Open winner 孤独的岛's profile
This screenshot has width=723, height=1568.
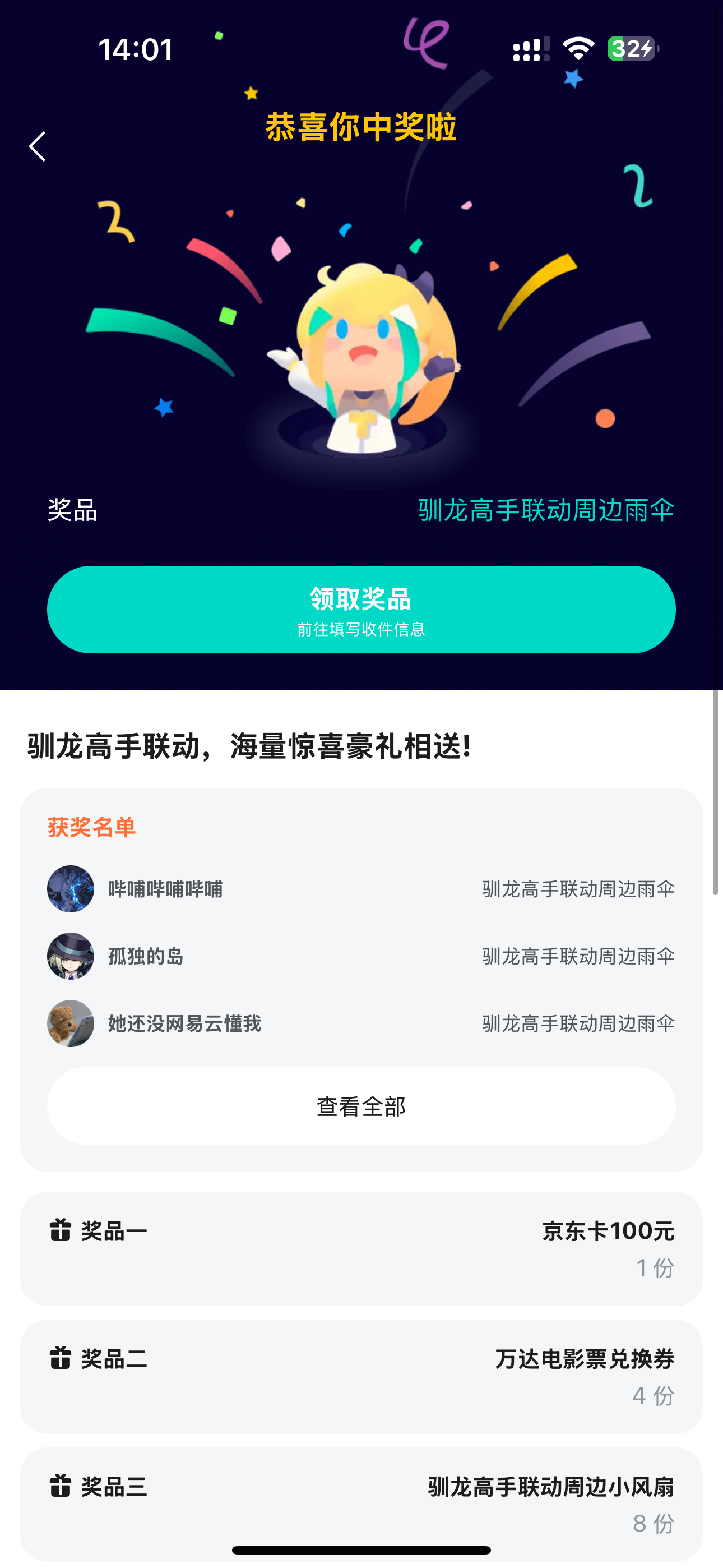[71, 956]
